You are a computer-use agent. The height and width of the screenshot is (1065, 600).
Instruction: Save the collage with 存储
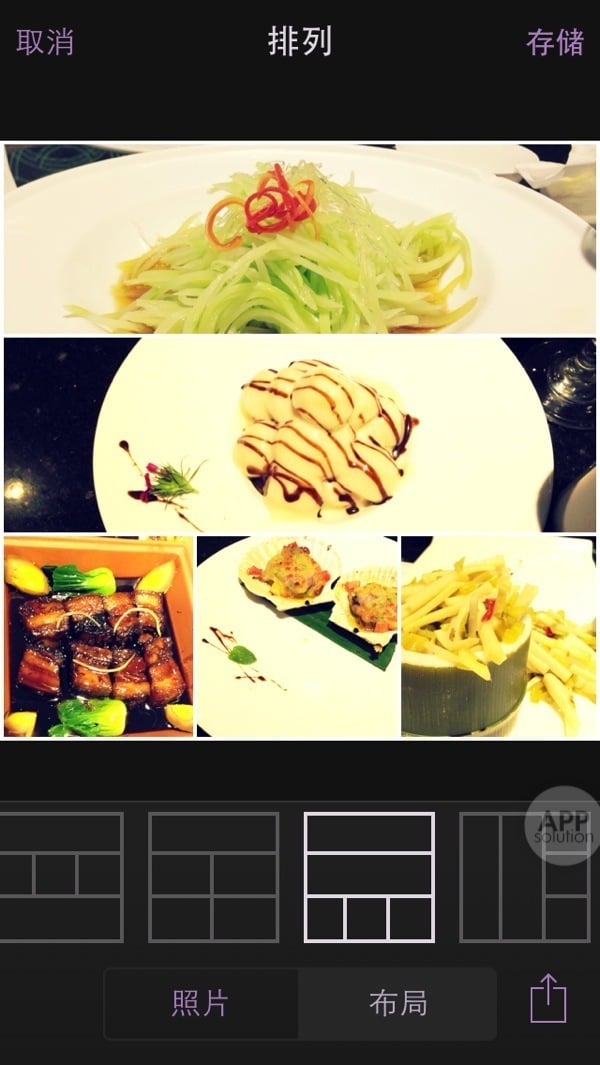click(555, 42)
